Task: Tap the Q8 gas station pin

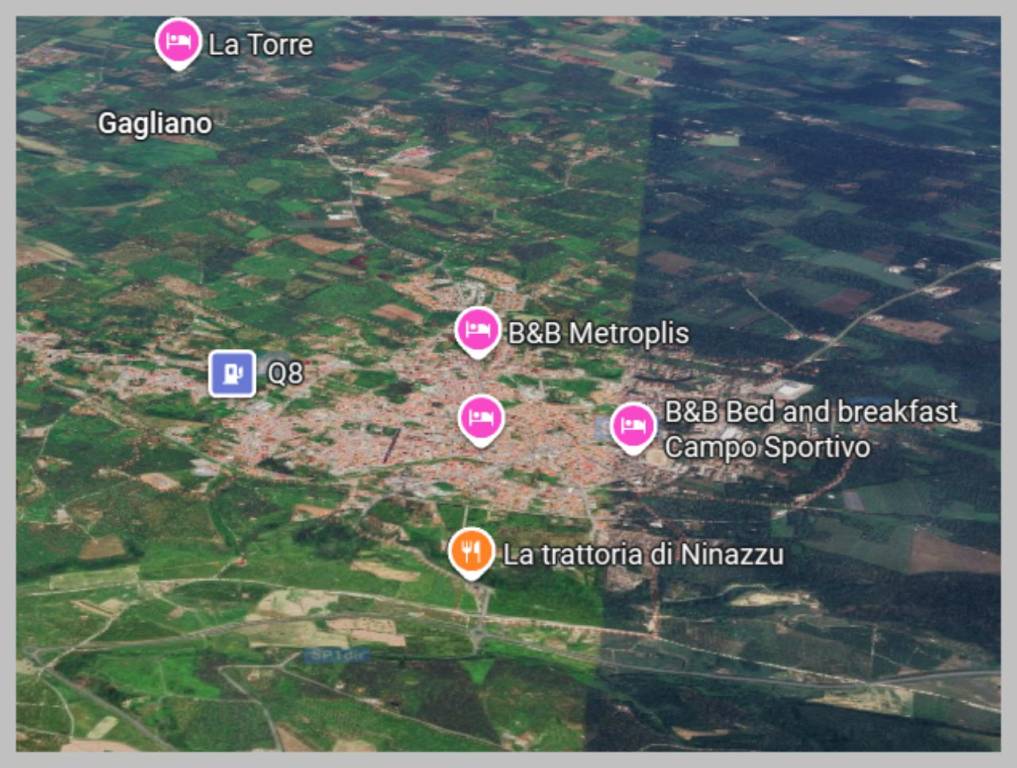Action: (x=232, y=374)
